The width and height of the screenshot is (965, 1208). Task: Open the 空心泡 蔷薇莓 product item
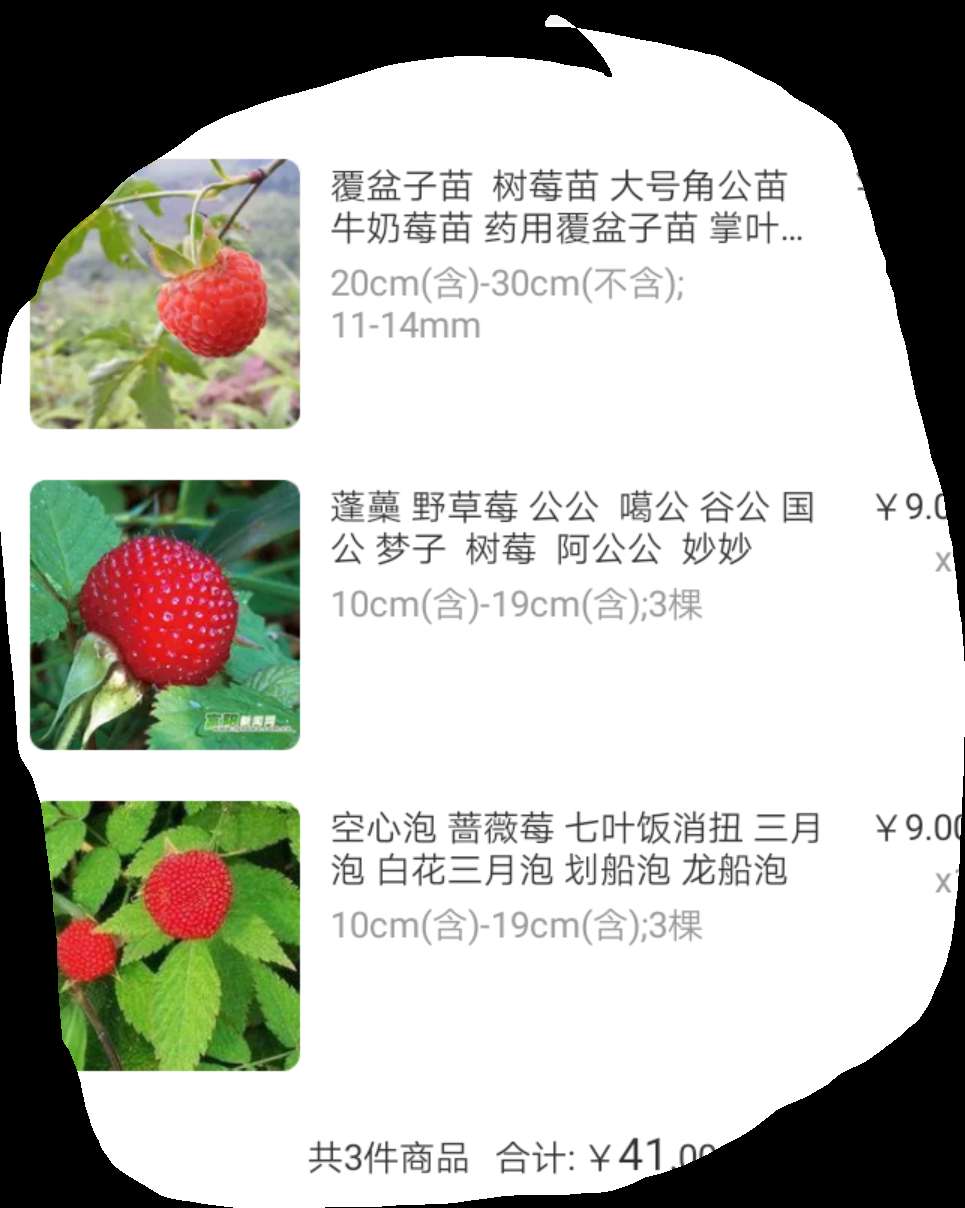point(575,850)
